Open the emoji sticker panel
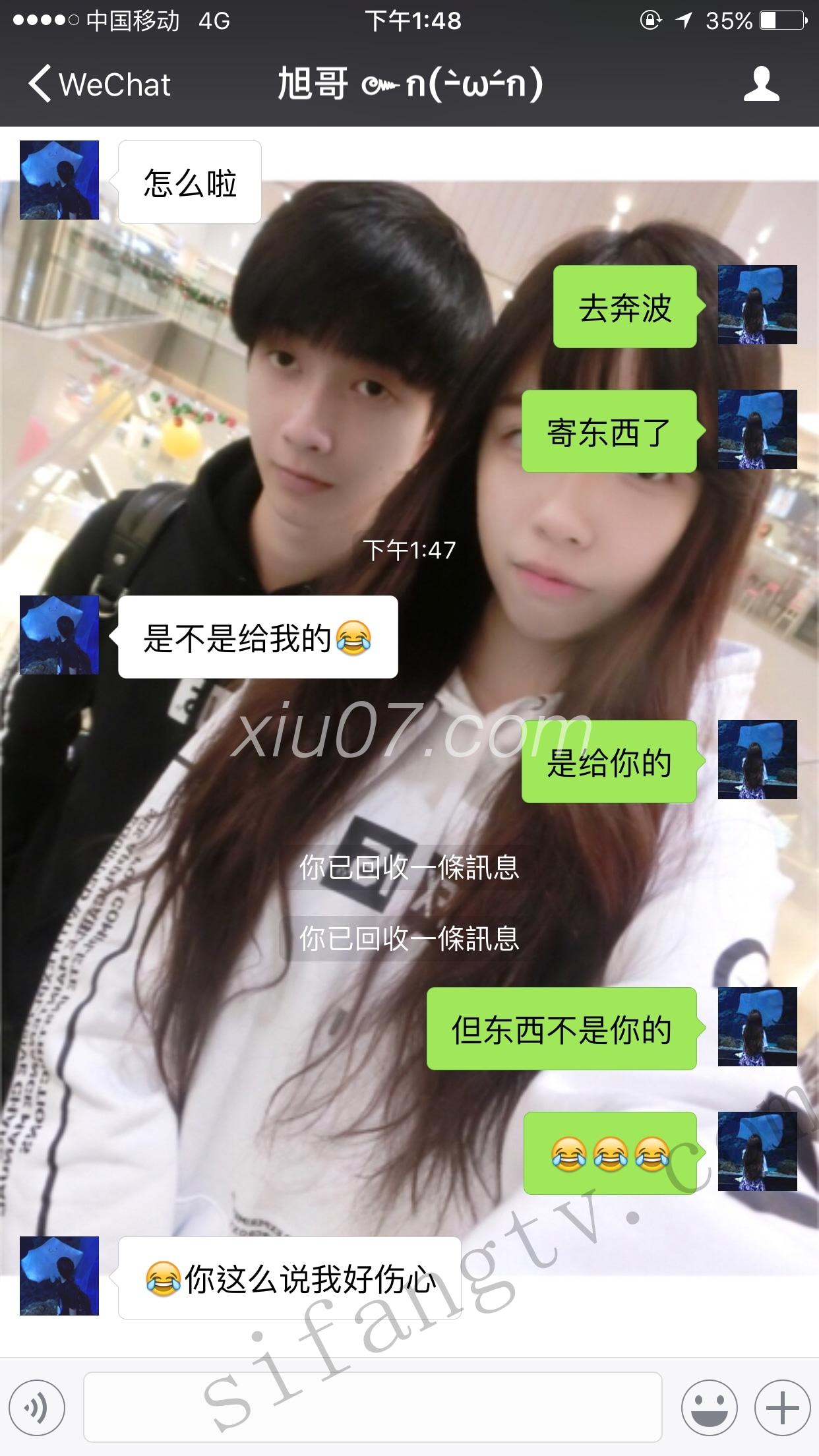The height and width of the screenshot is (1456, 819). pos(709,1409)
